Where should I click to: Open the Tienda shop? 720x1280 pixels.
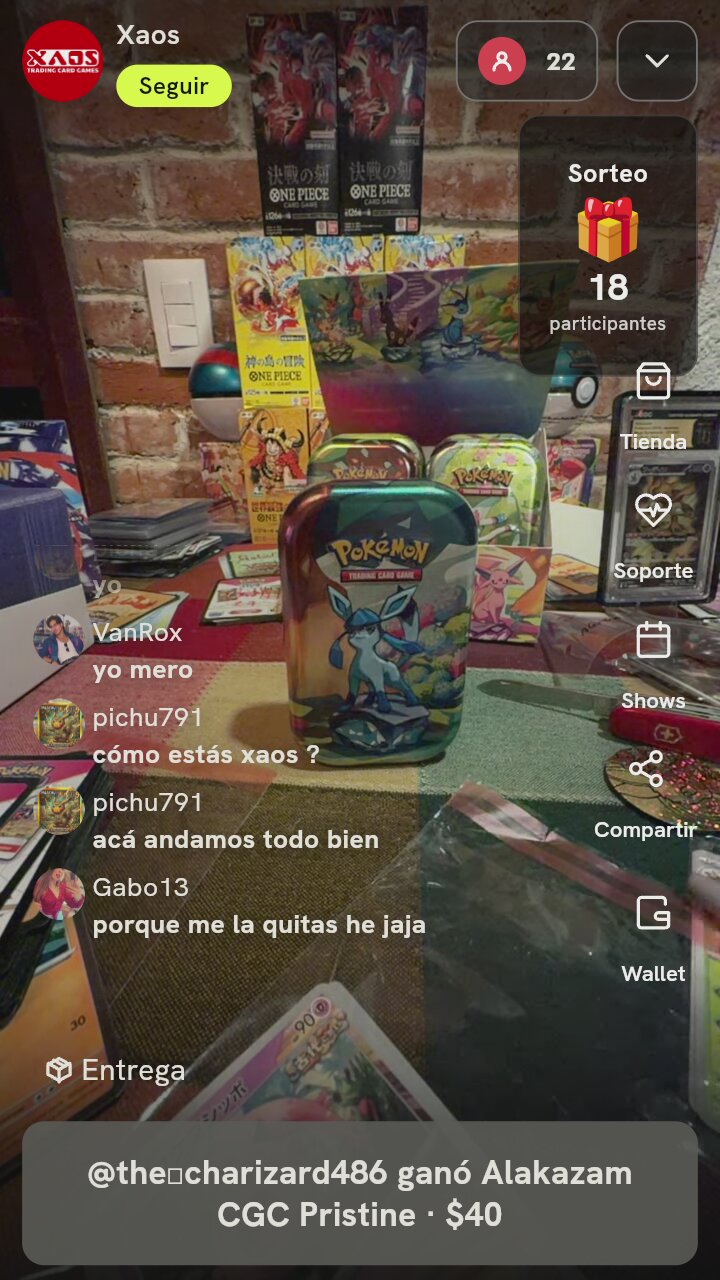click(653, 407)
